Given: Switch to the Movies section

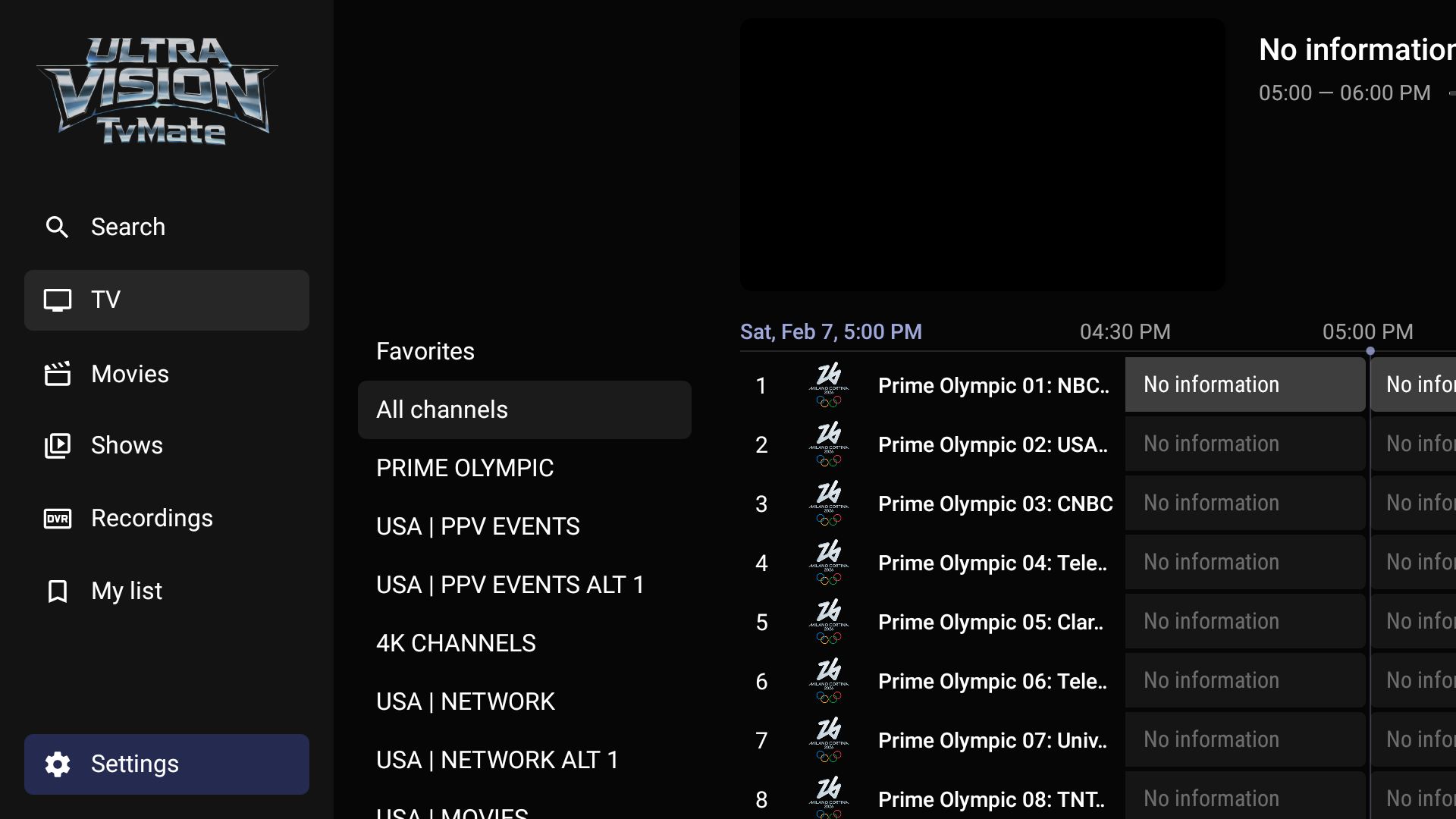Looking at the screenshot, I should [x=130, y=374].
